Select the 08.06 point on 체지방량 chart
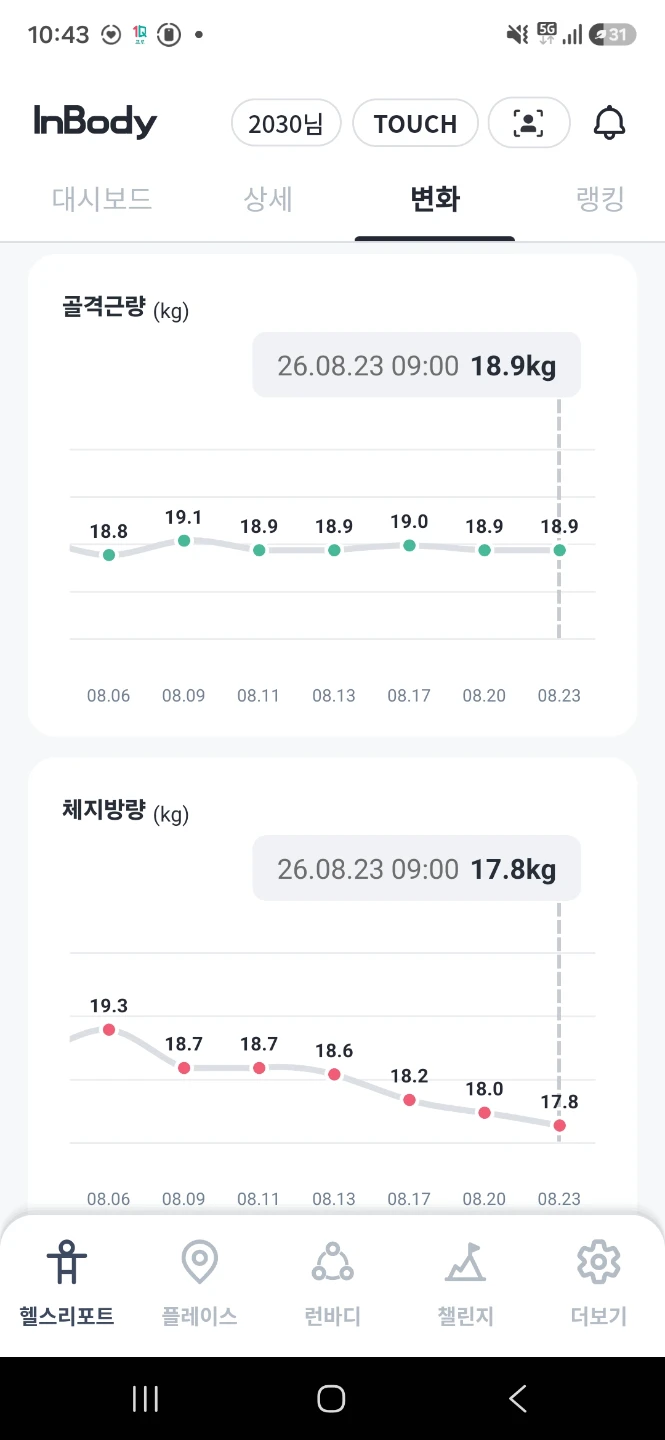This screenshot has height=1440, width=665. (109, 1029)
